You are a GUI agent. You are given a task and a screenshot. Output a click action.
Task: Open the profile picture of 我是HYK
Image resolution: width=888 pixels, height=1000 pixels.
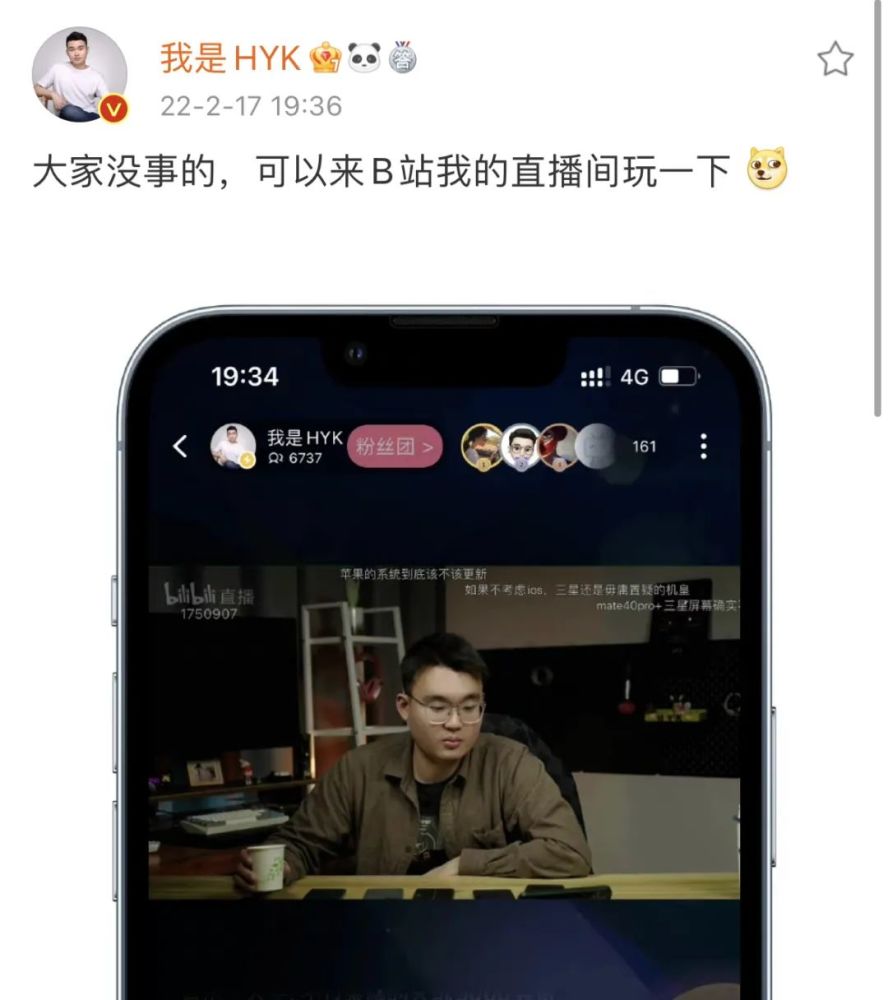79,74
